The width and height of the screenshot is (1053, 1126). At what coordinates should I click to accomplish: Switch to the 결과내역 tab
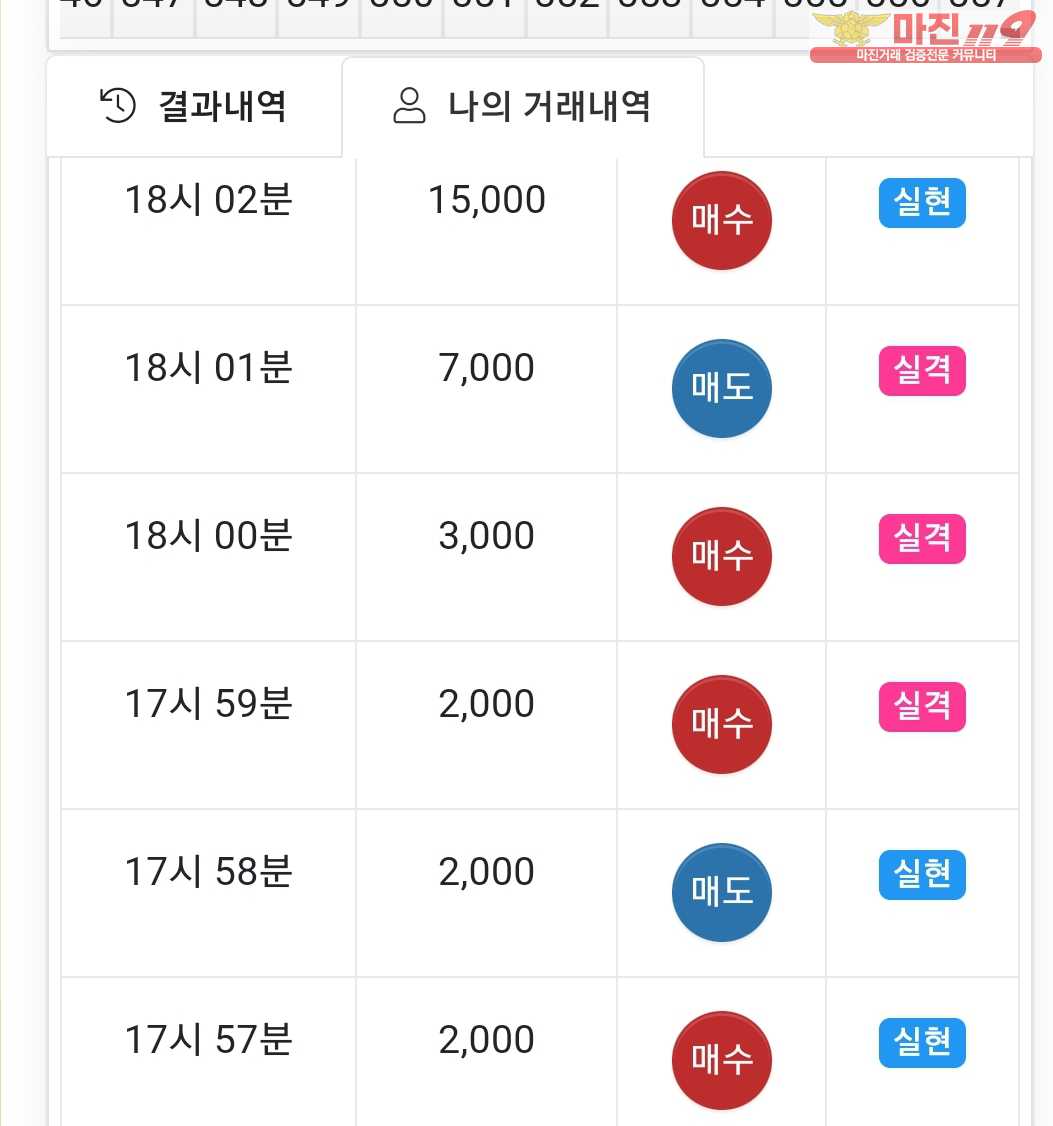pos(194,106)
